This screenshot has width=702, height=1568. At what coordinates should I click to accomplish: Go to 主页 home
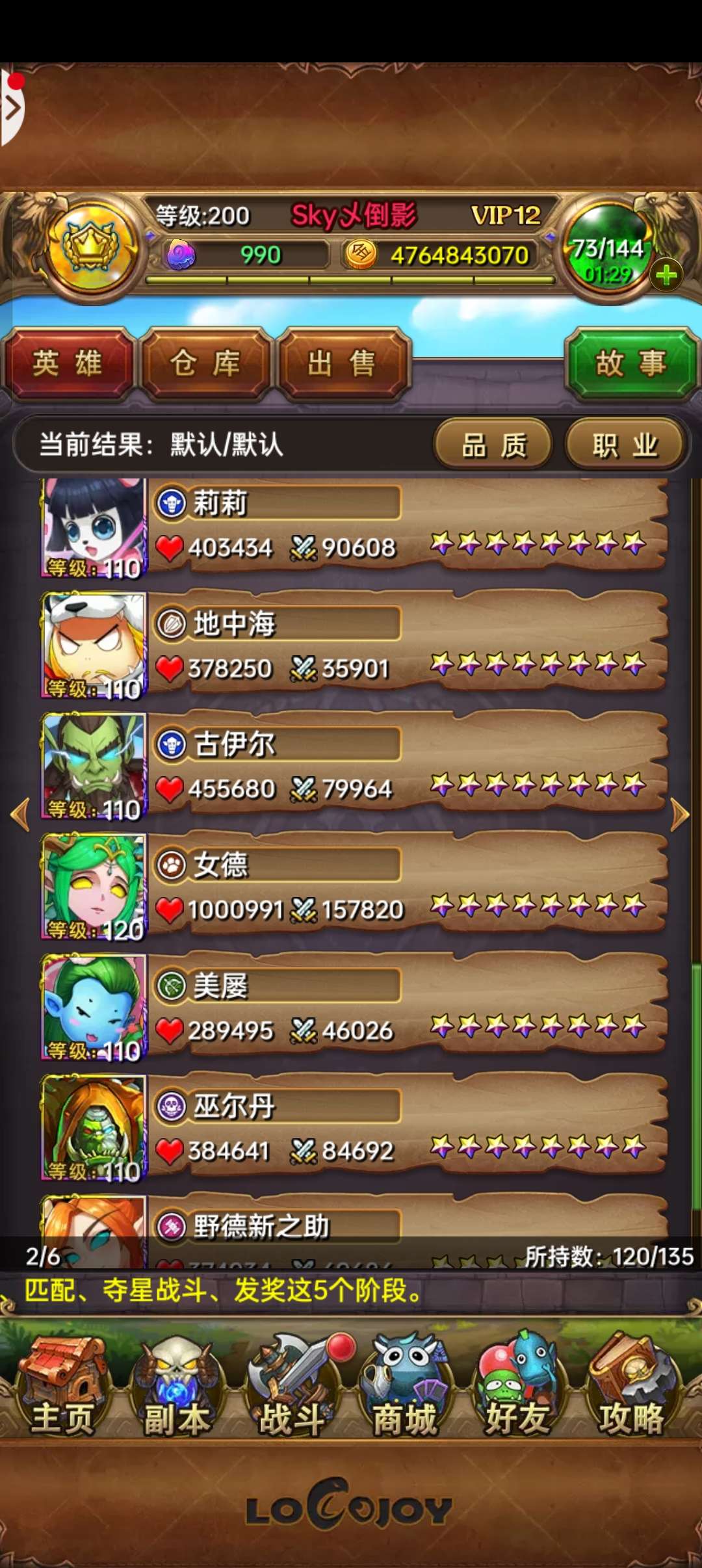click(62, 1386)
